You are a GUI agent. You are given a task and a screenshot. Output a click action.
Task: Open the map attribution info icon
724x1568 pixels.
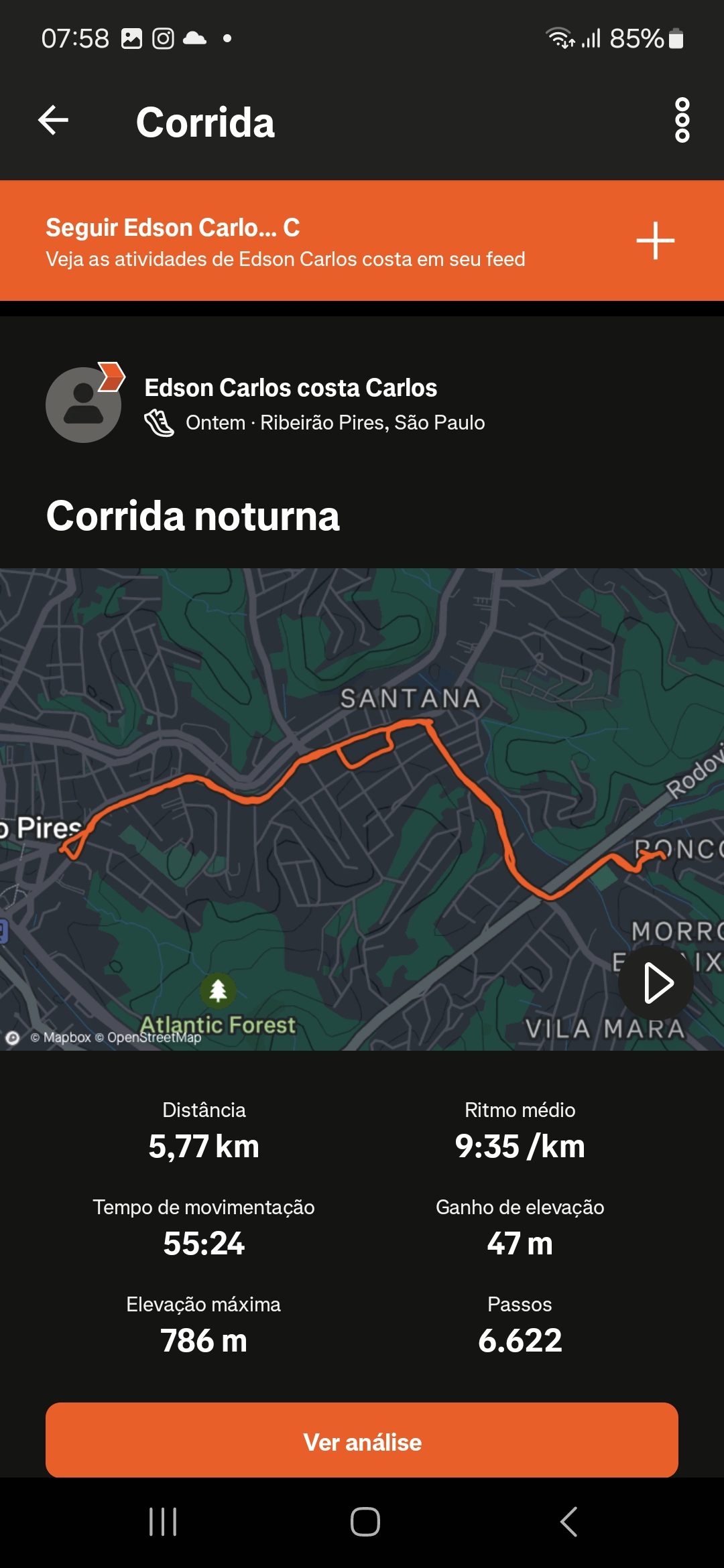[13, 1038]
